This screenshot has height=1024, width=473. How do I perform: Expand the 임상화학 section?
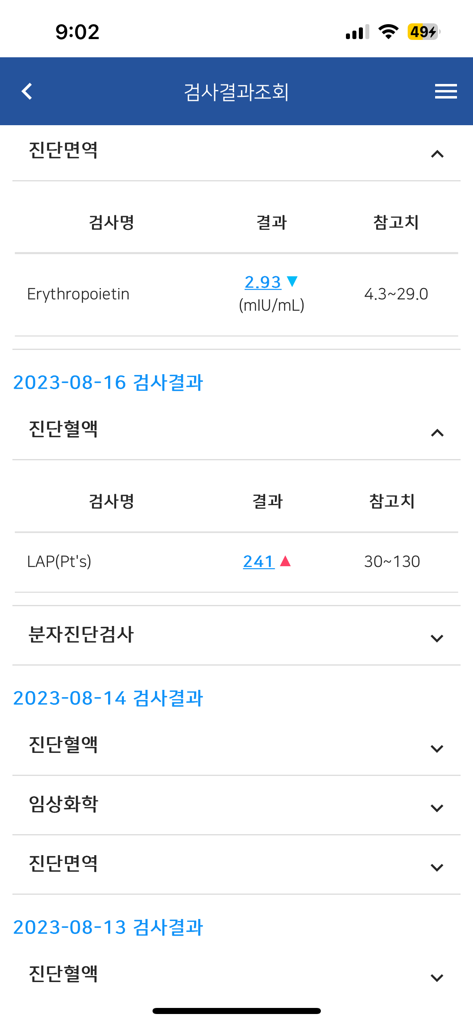tap(236, 806)
